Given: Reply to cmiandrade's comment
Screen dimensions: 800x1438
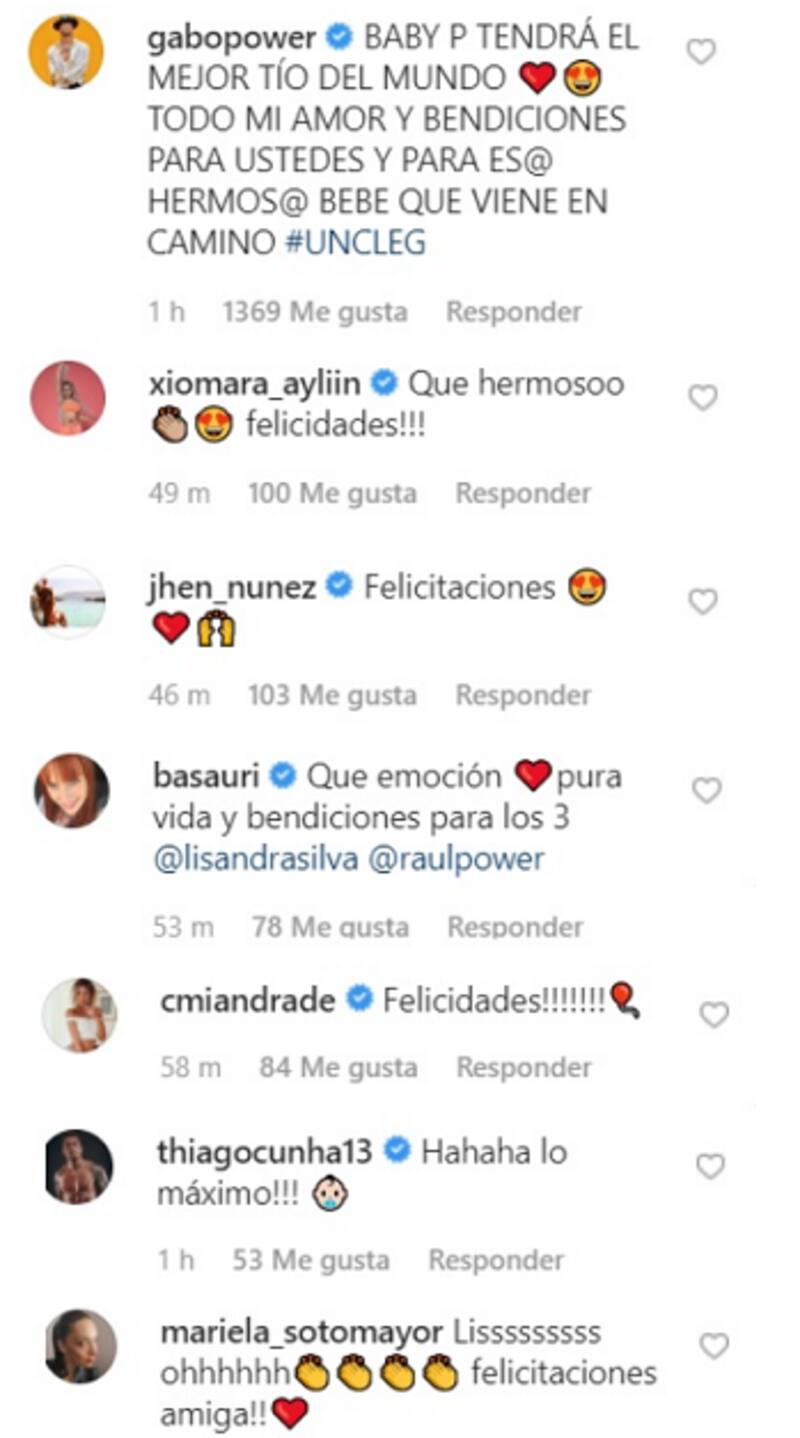Looking at the screenshot, I should [524, 1068].
